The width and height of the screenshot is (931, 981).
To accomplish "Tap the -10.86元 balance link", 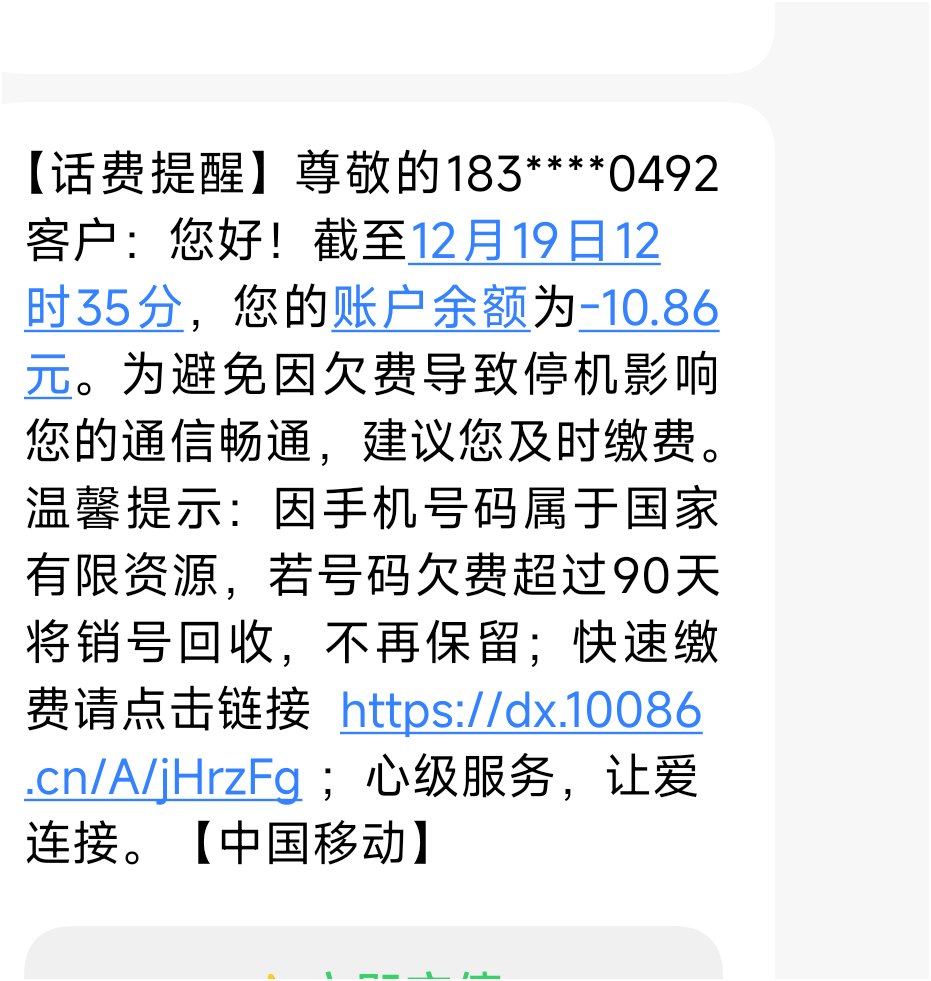I will 649,308.
